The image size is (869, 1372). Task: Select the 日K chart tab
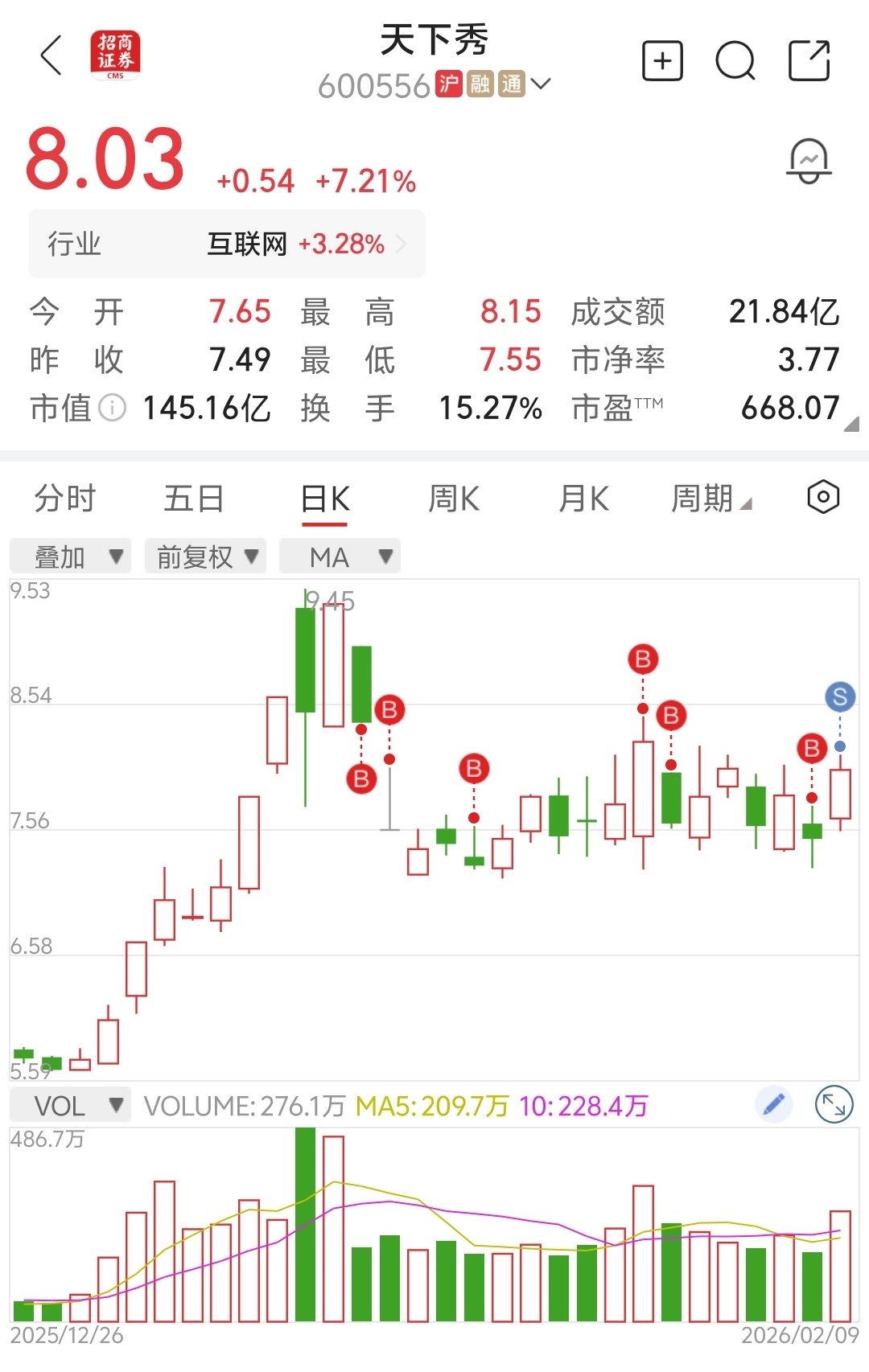click(324, 499)
